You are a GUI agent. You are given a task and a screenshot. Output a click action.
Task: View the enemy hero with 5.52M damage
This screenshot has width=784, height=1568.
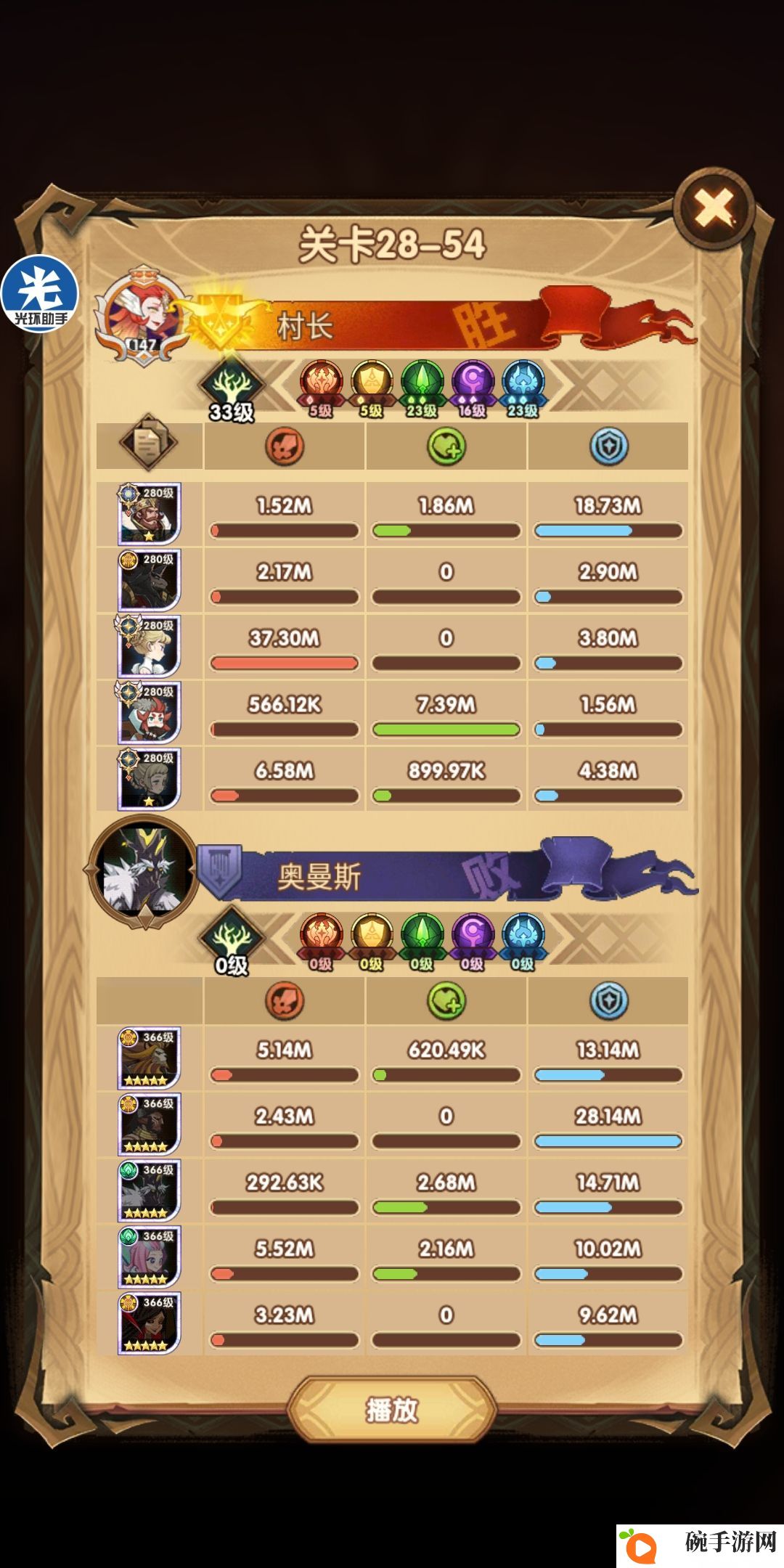click(149, 1257)
